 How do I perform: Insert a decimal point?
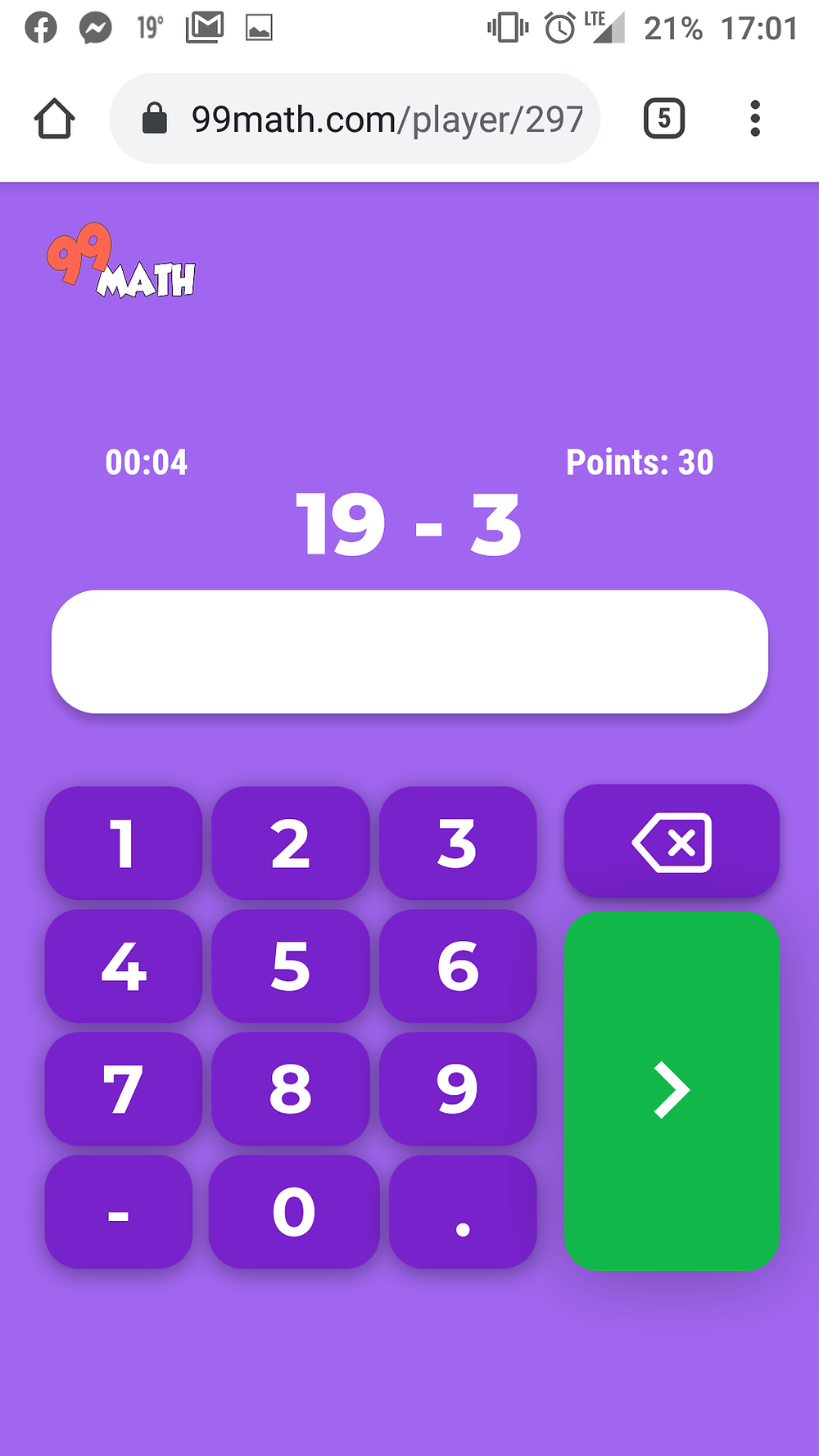click(x=463, y=1212)
